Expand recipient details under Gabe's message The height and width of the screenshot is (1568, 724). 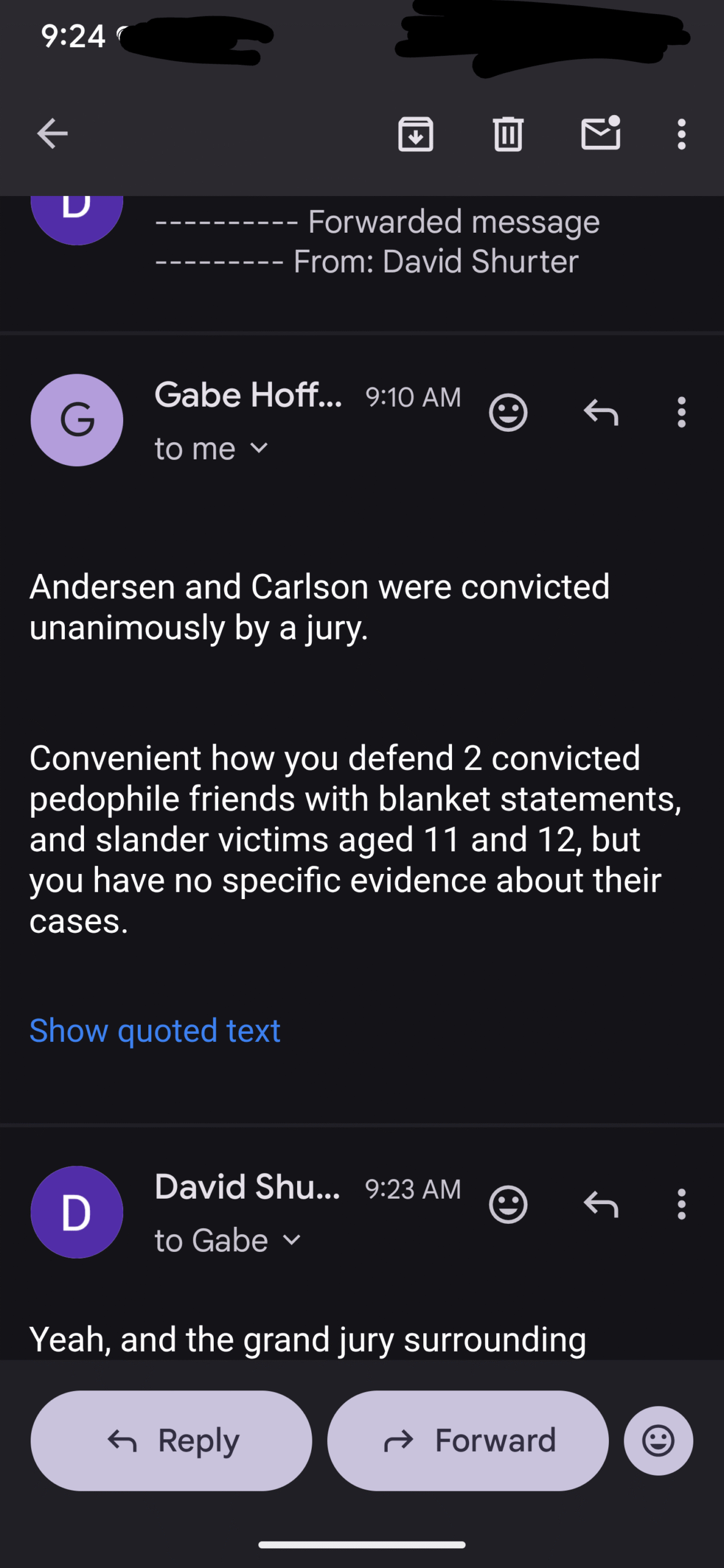[211, 449]
